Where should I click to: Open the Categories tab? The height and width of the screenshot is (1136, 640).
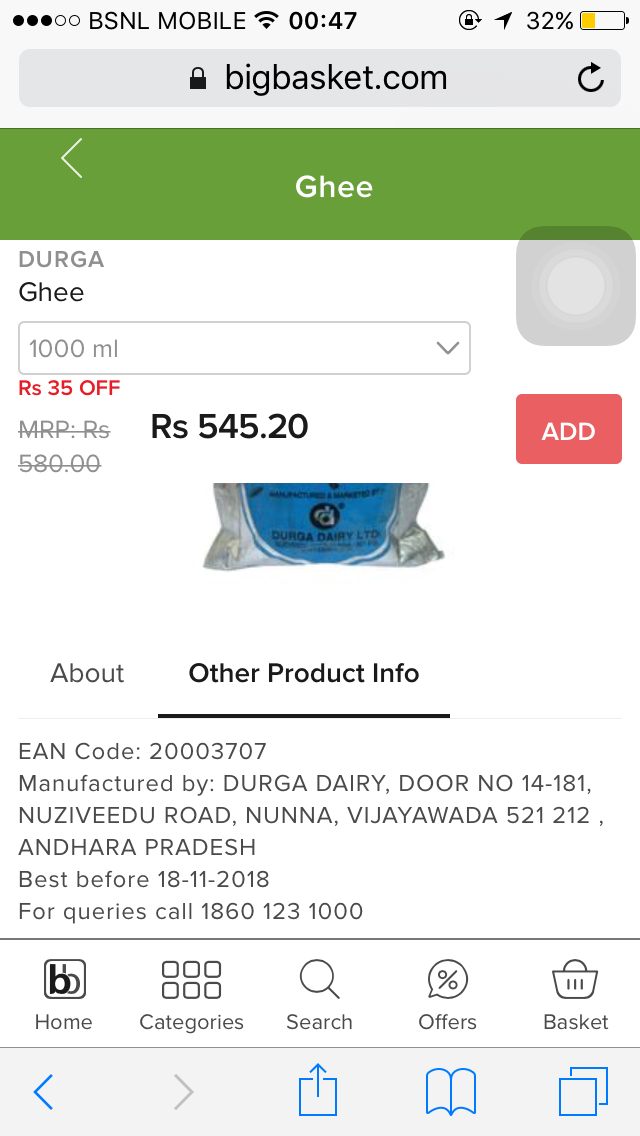tap(191, 994)
